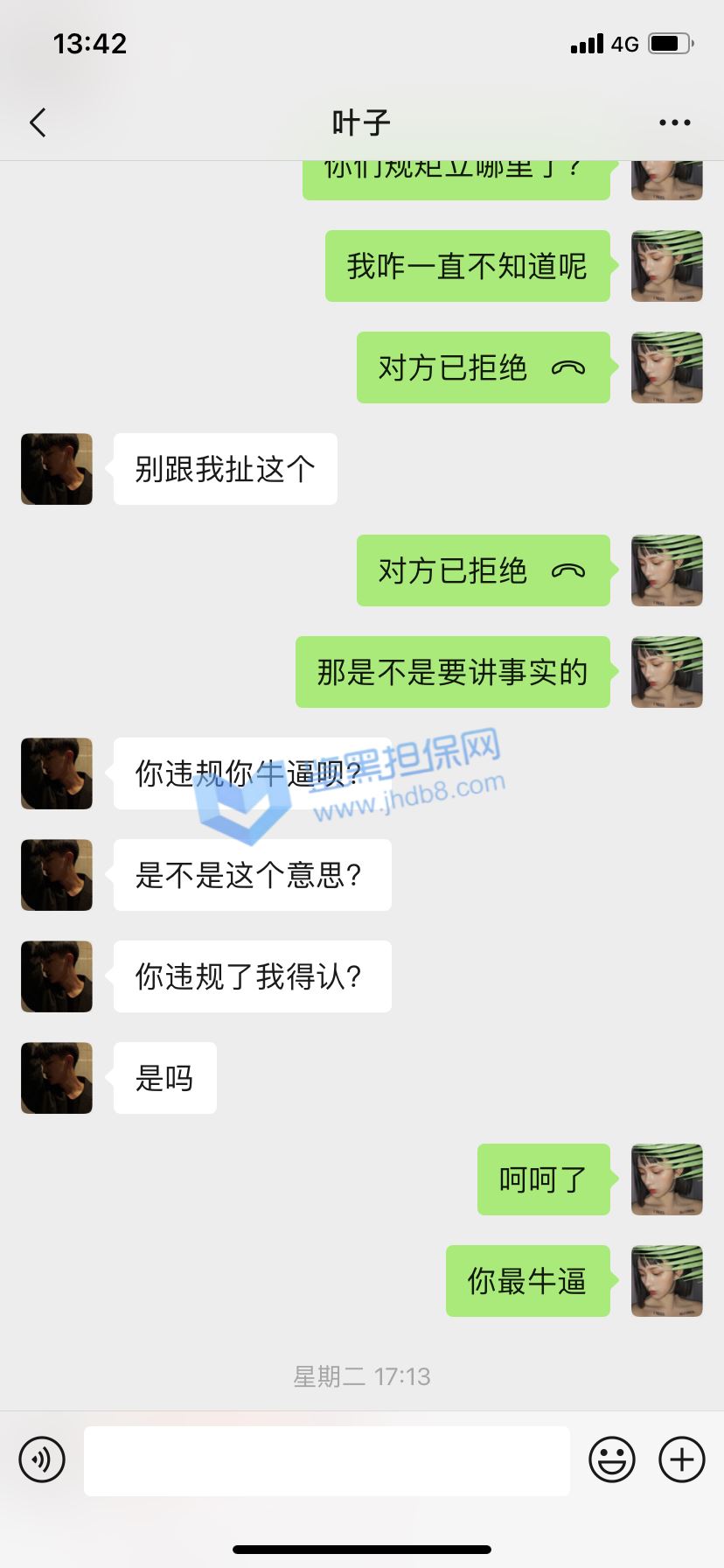The image size is (724, 1568).
Task: Tap 叶子's avatar beside 别跟我扯这个
Action: pyautogui.click(x=57, y=469)
